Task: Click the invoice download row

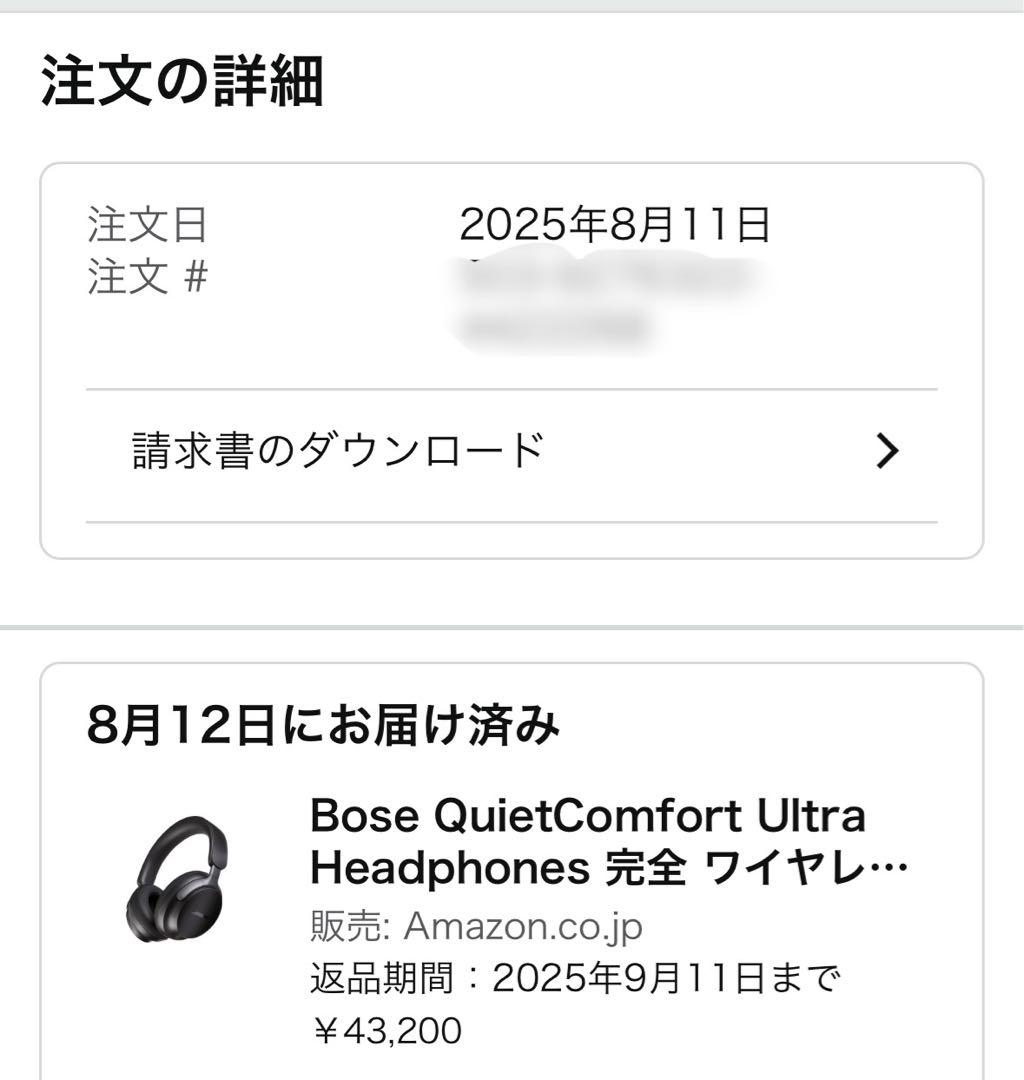Action: pos(512,452)
